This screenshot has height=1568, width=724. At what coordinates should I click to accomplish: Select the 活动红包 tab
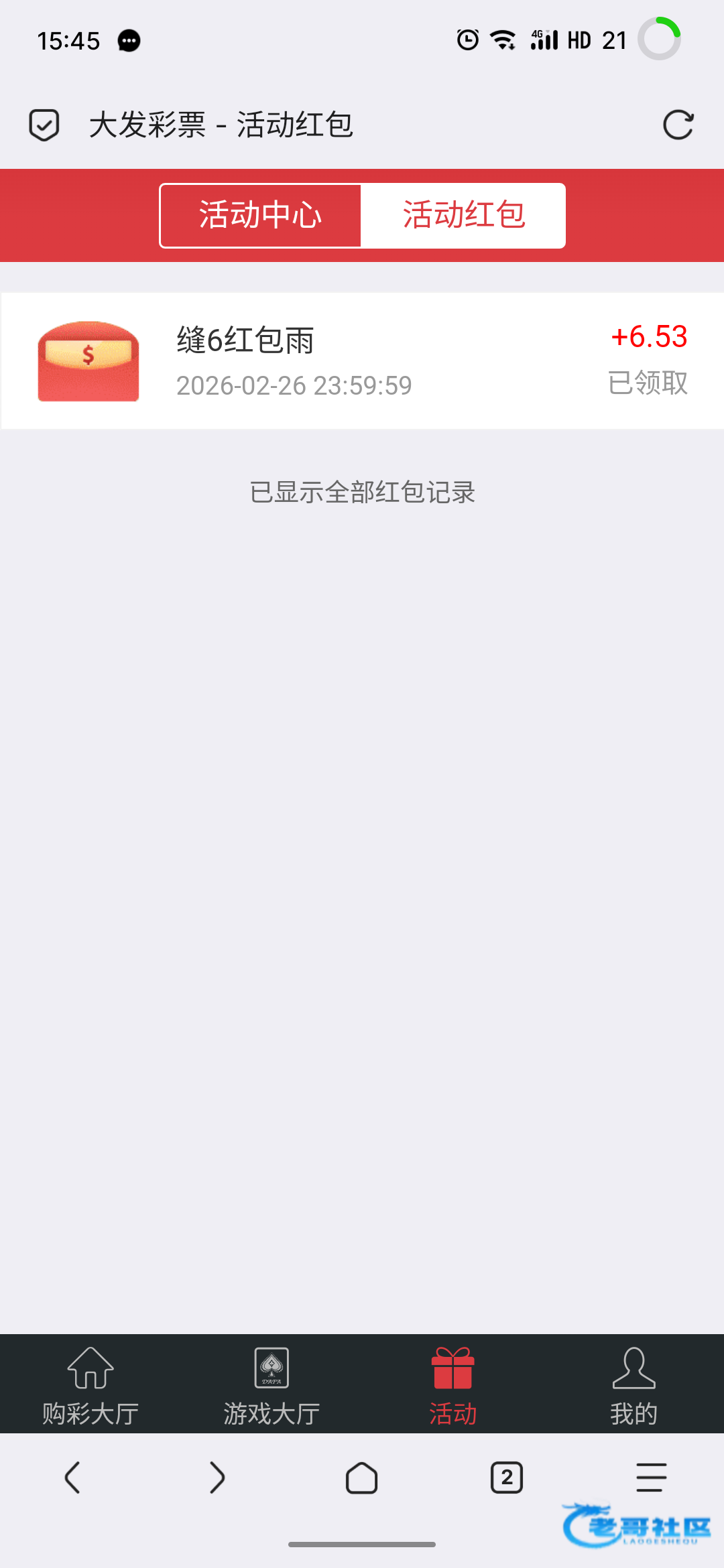(463, 216)
